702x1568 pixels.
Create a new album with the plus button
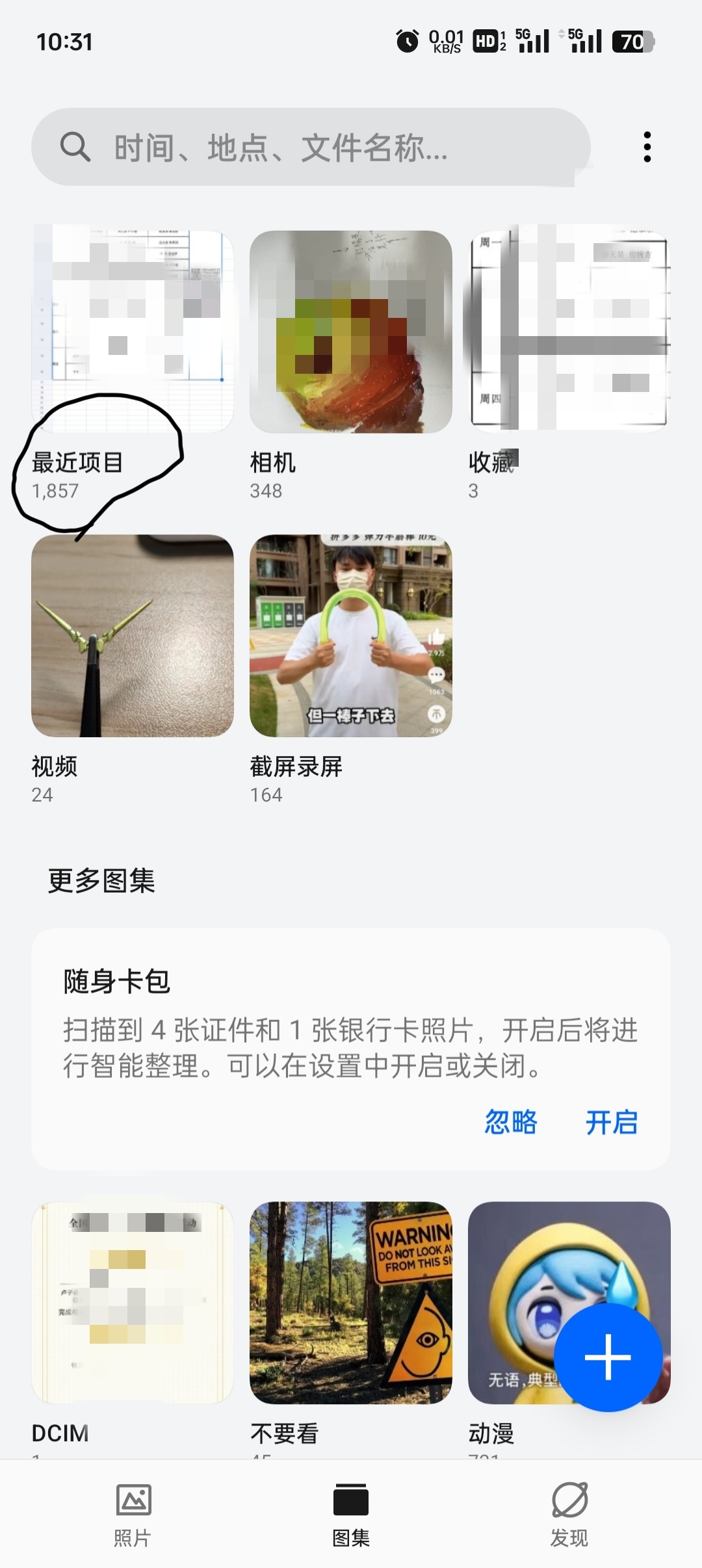pyautogui.click(x=608, y=1357)
